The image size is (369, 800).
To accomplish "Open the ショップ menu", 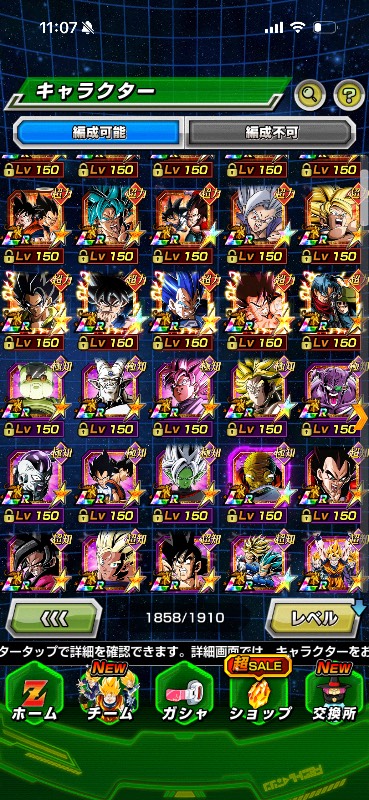I will (x=259, y=696).
